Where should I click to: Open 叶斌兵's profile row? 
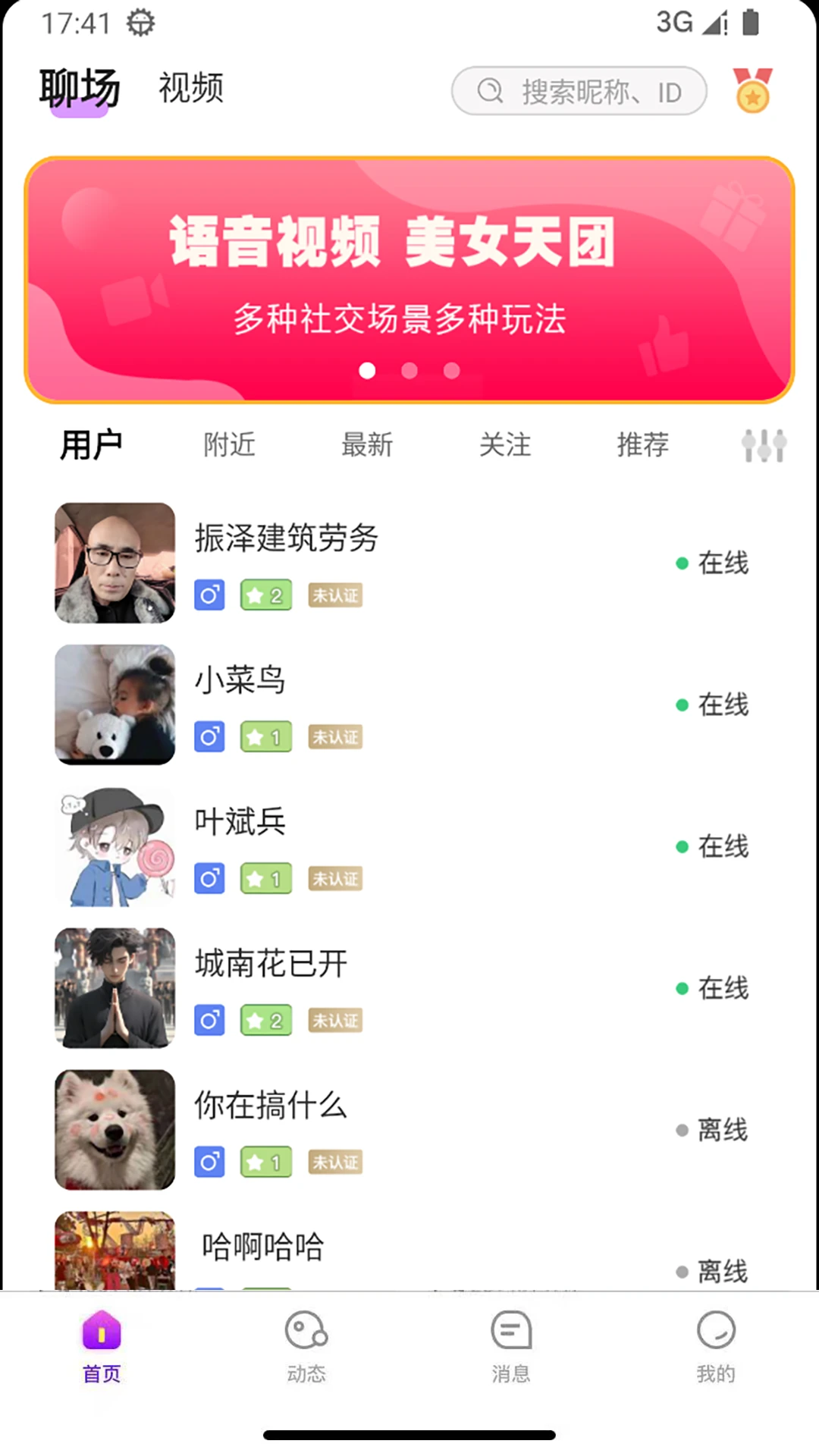pyautogui.click(x=409, y=846)
